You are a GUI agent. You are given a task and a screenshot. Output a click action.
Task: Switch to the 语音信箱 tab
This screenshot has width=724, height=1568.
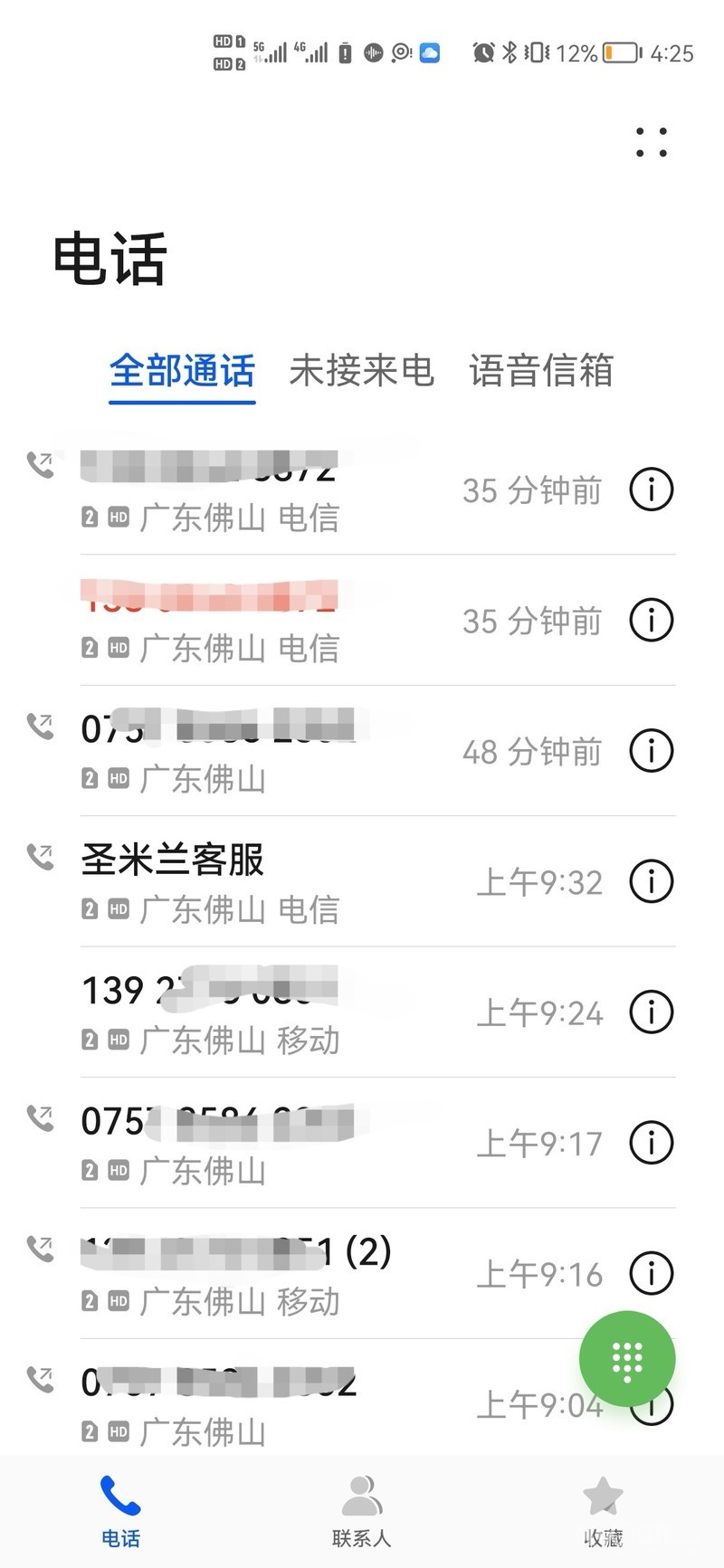click(541, 371)
